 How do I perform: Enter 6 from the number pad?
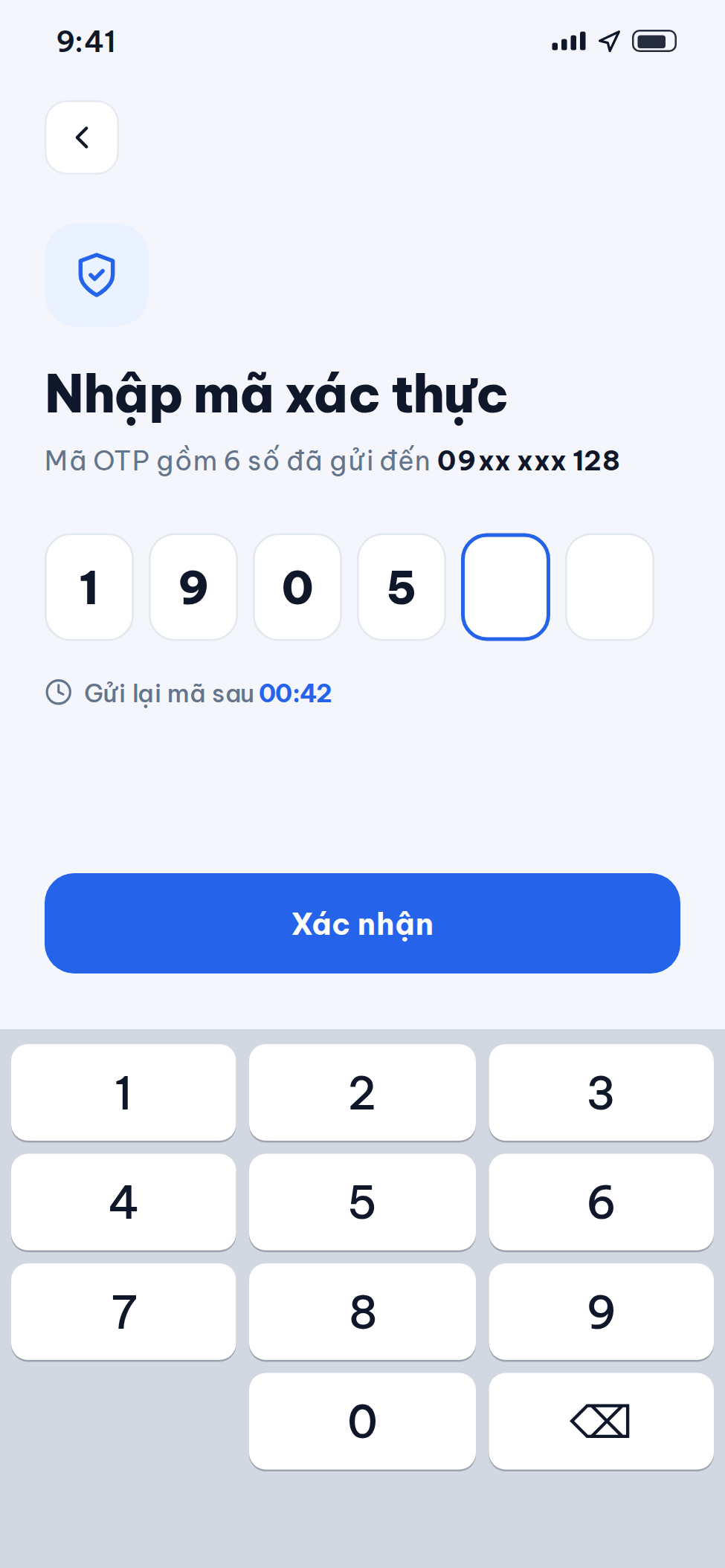(601, 1202)
